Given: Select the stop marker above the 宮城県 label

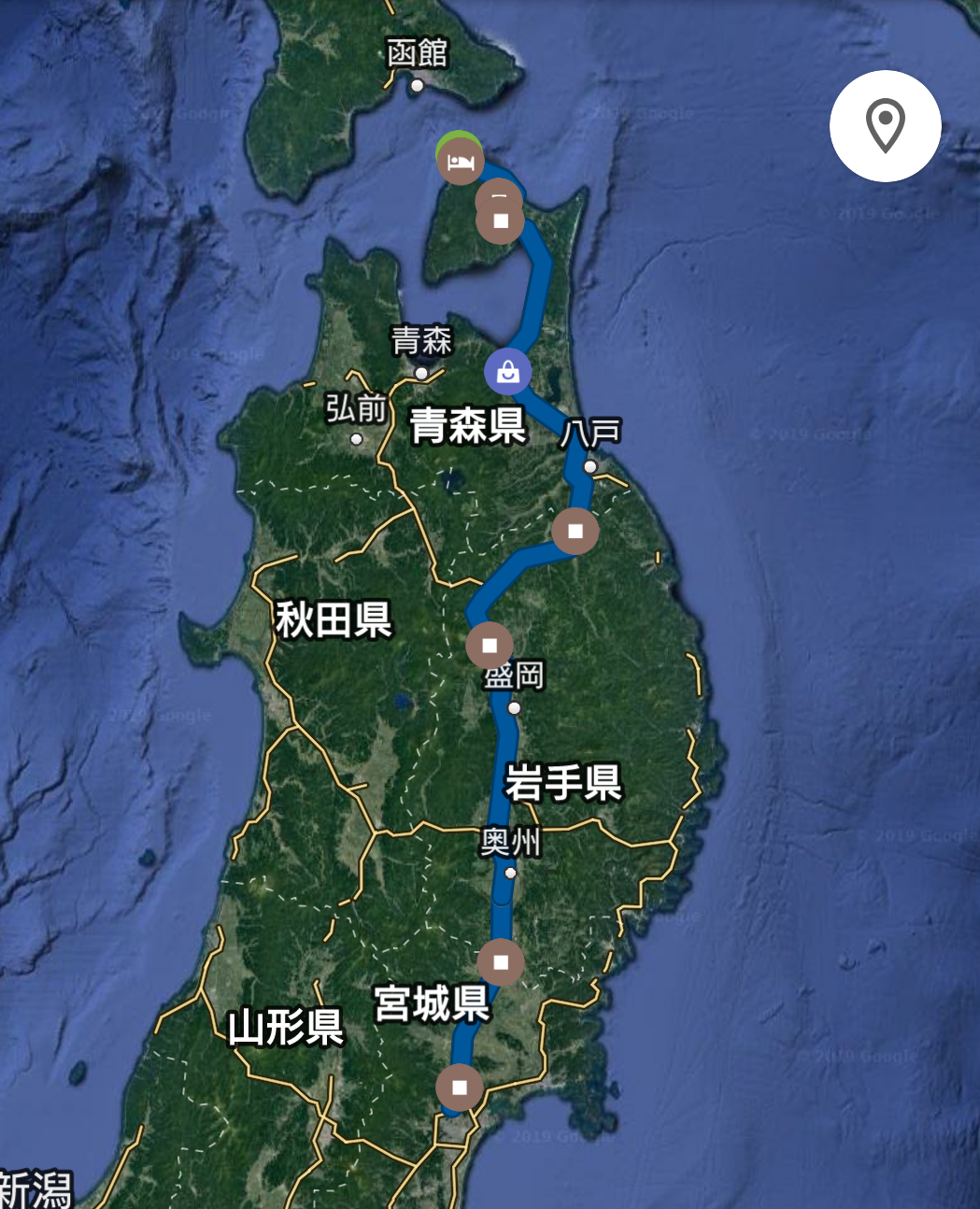Looking at the screenshot, I should pos(501,961).
